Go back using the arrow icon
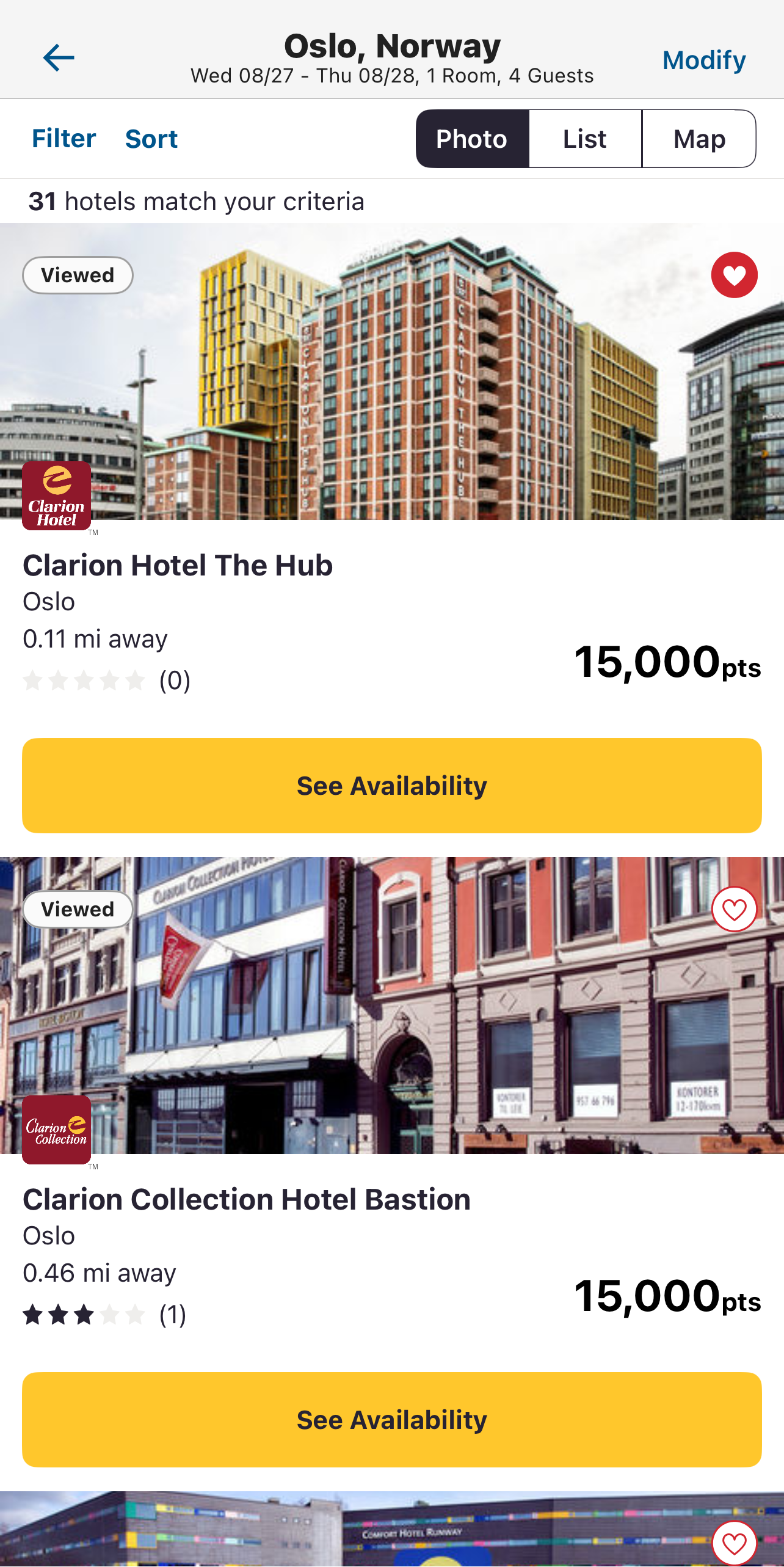The image size is (784, 1567). 58,58
